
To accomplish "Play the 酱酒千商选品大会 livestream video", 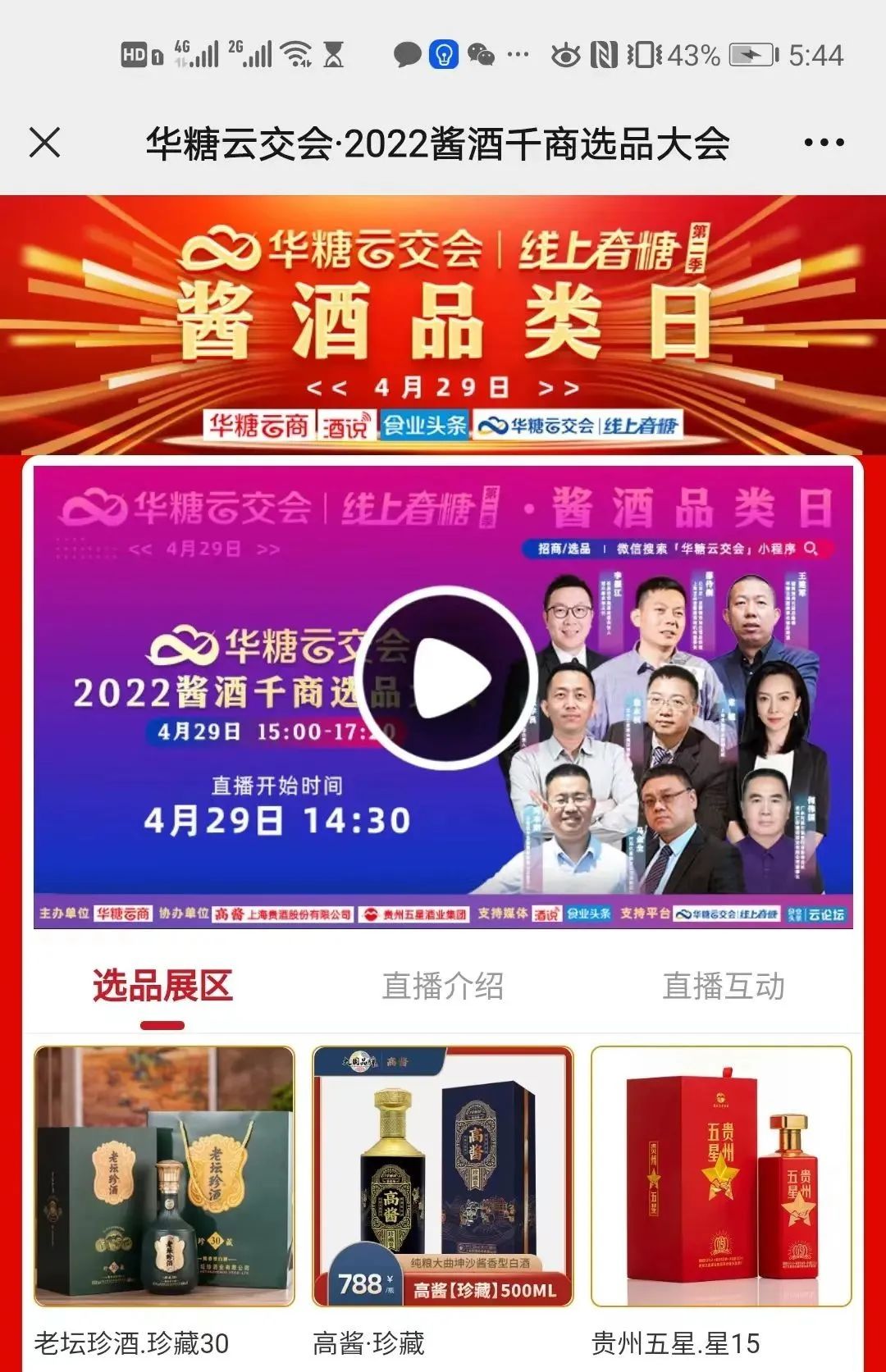I will pos(450,677).
